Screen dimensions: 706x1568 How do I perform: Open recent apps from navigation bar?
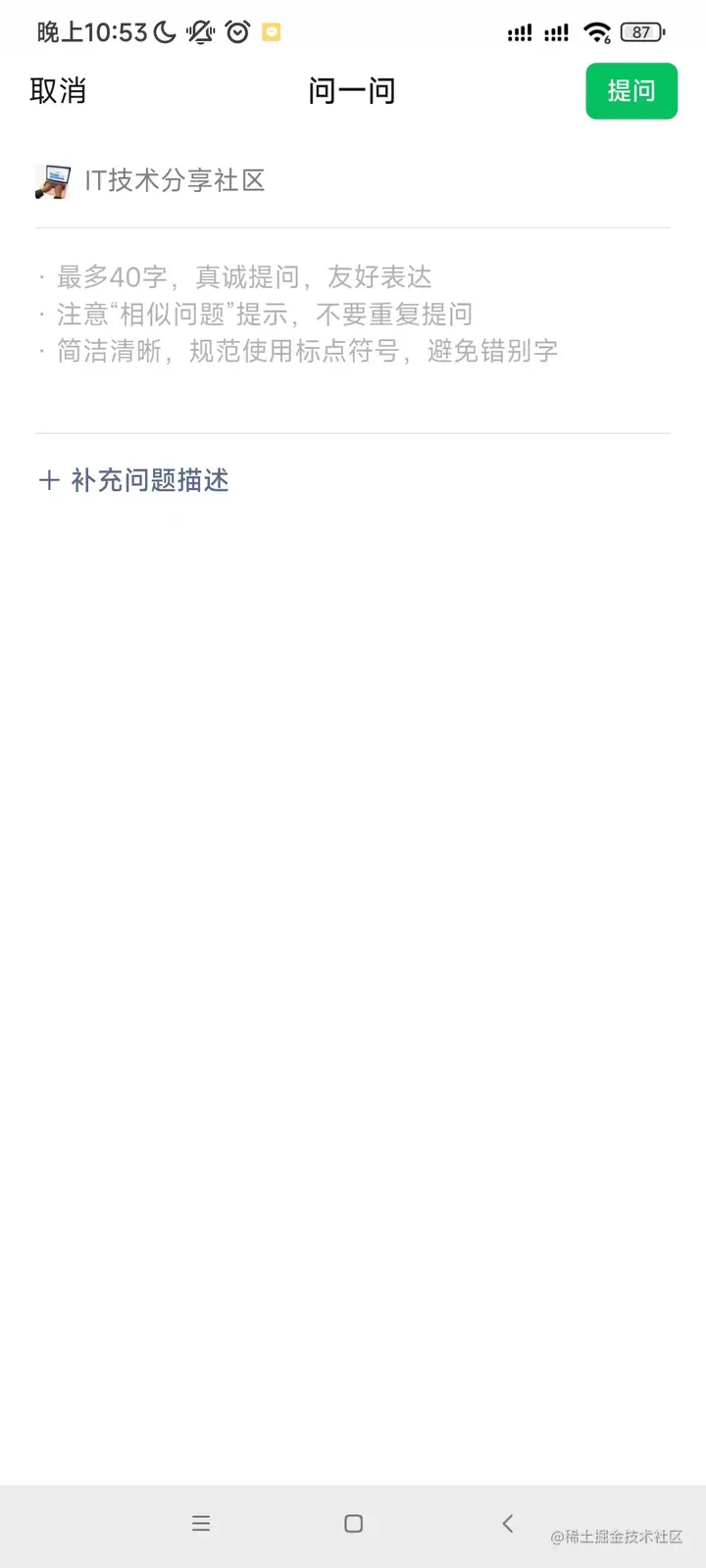pos(201,1523)
